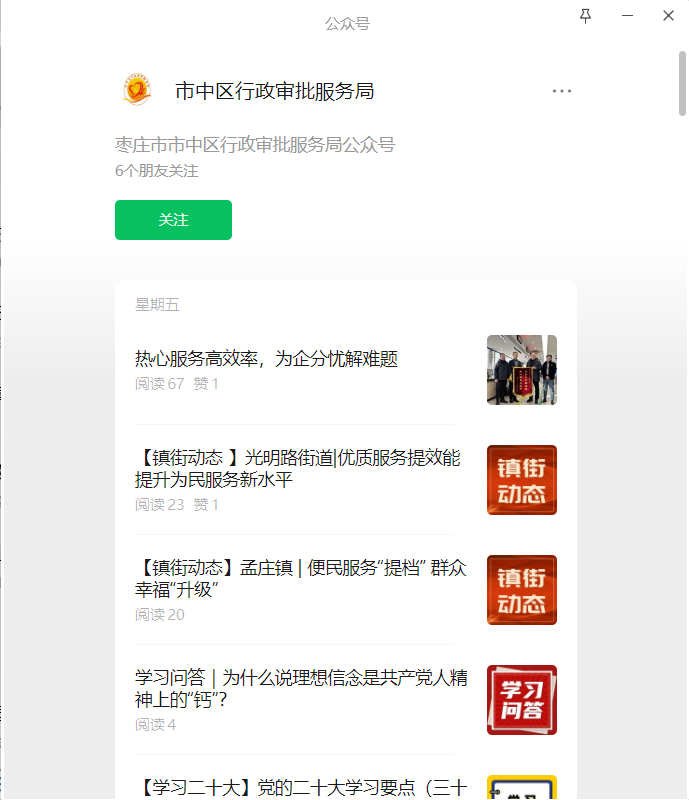
Task: Close the 公众号 window
Action: (x=668, y=15)
